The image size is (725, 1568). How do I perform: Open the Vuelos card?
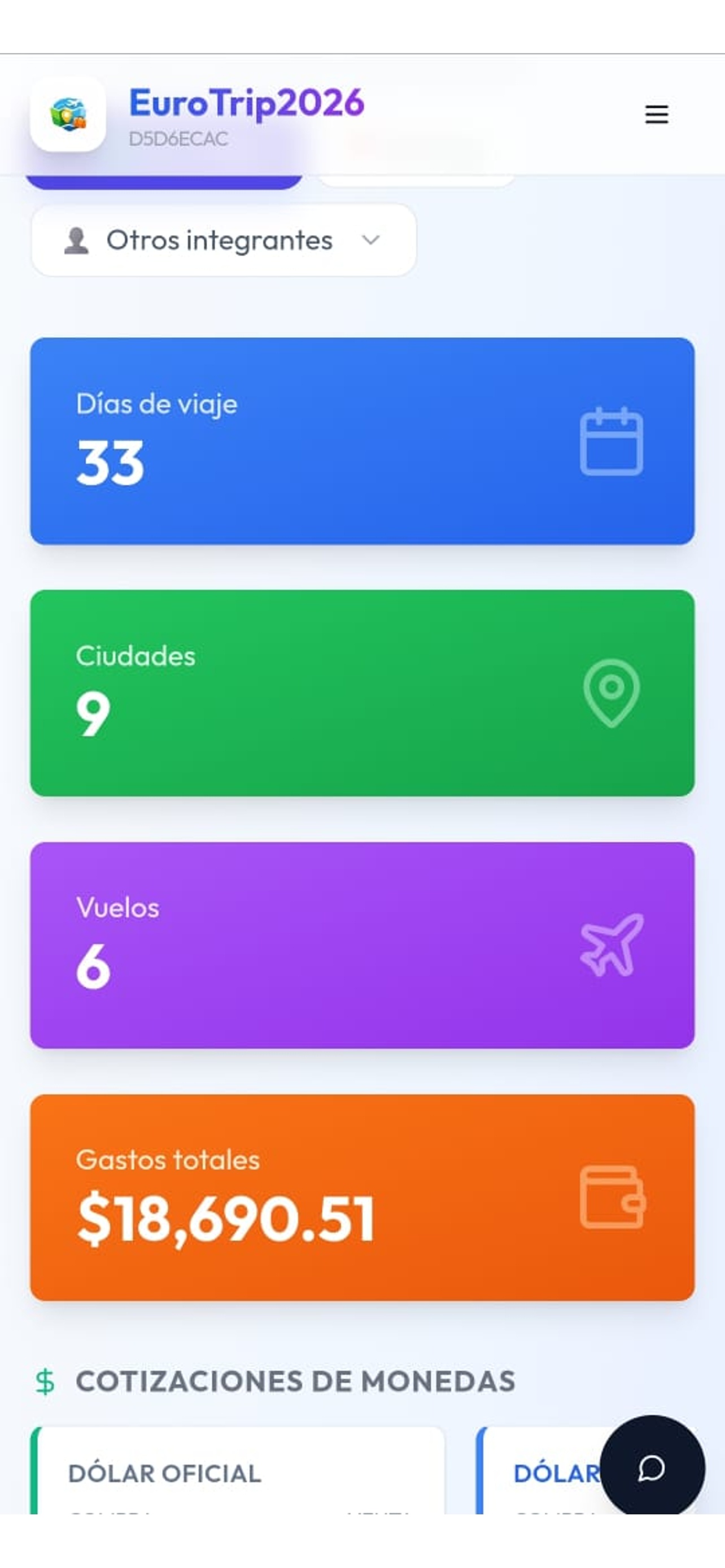pyautogui.click(x=362, y=945)
